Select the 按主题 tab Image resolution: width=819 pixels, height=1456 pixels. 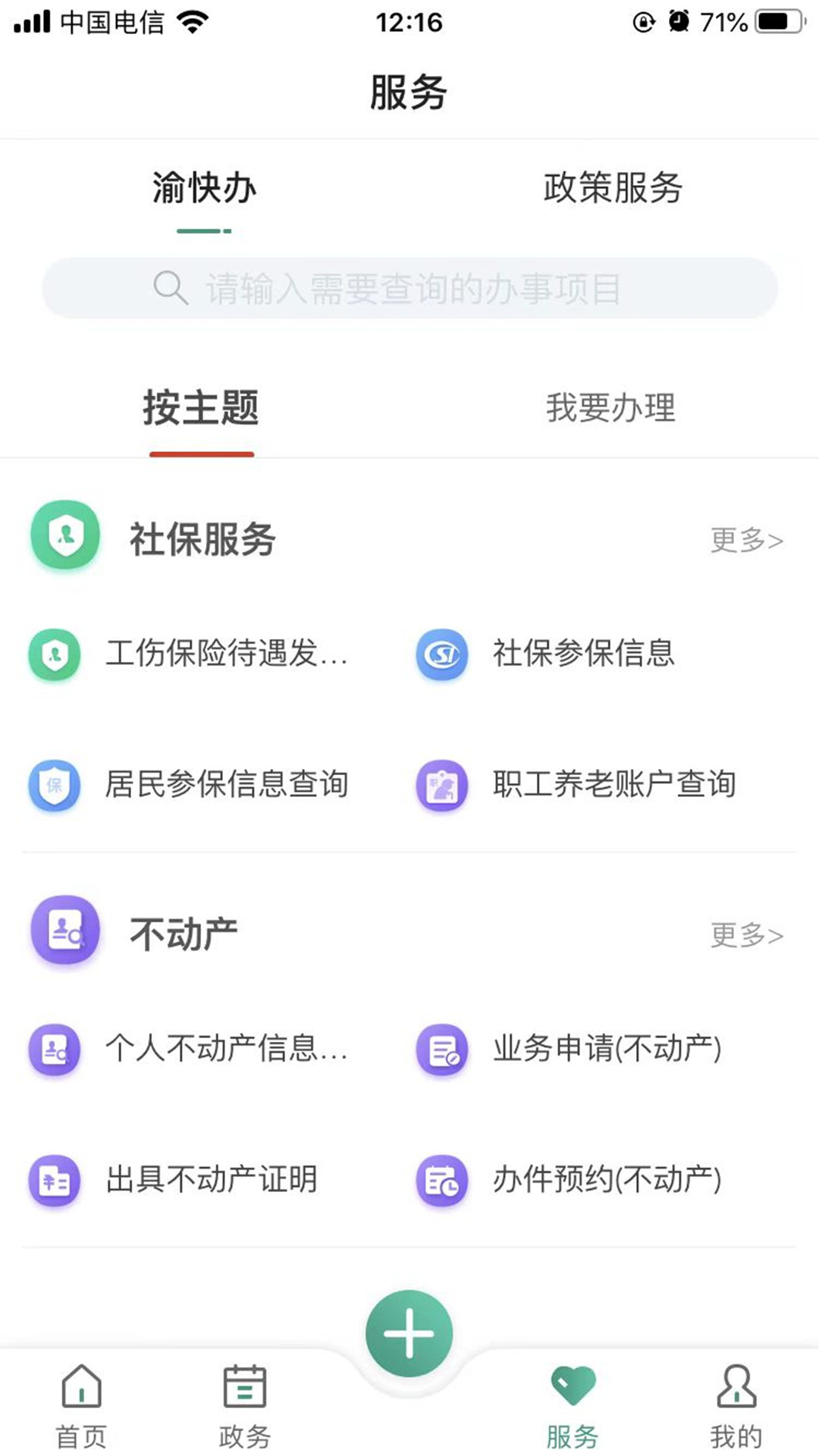tap(201, 408)
